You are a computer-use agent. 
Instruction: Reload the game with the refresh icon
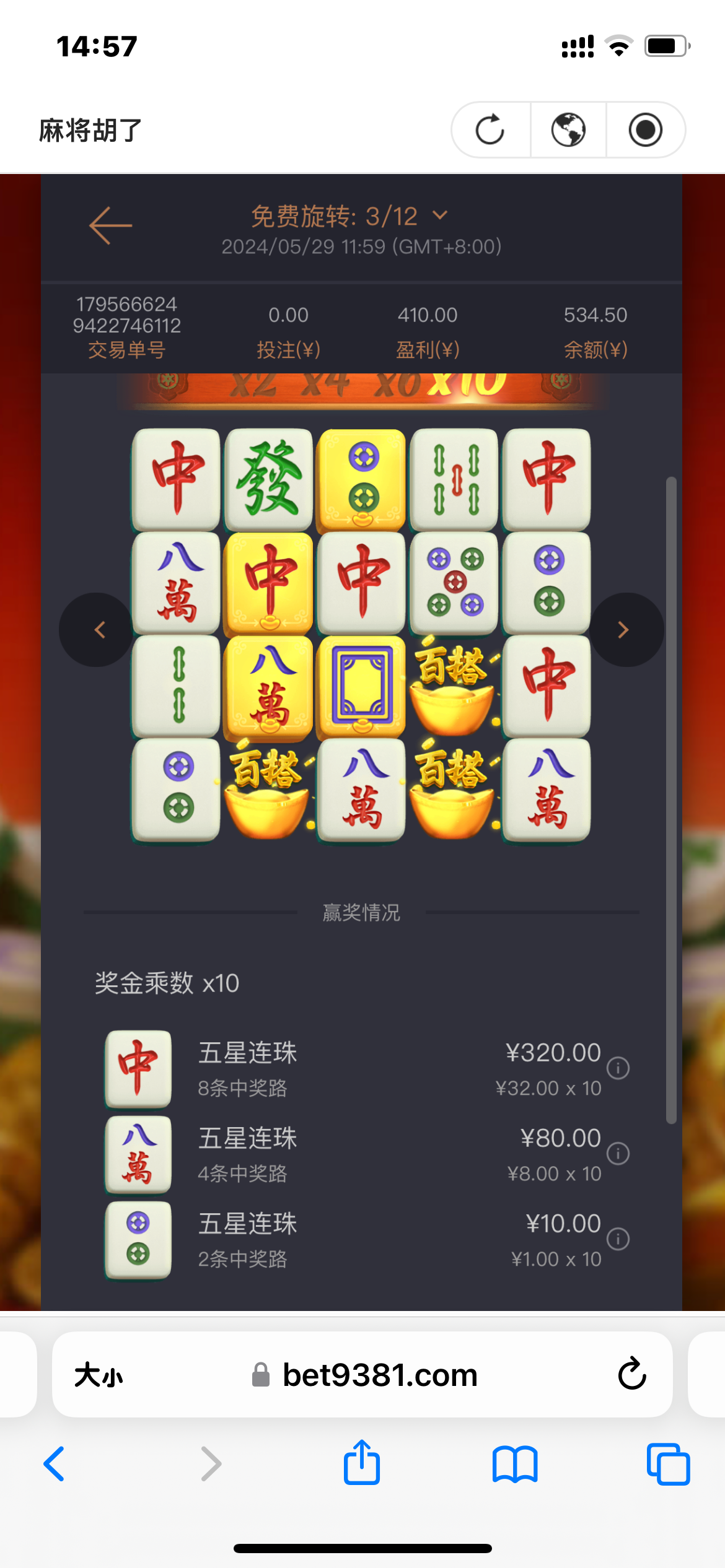pyautogui.click(x=490, y=130)
